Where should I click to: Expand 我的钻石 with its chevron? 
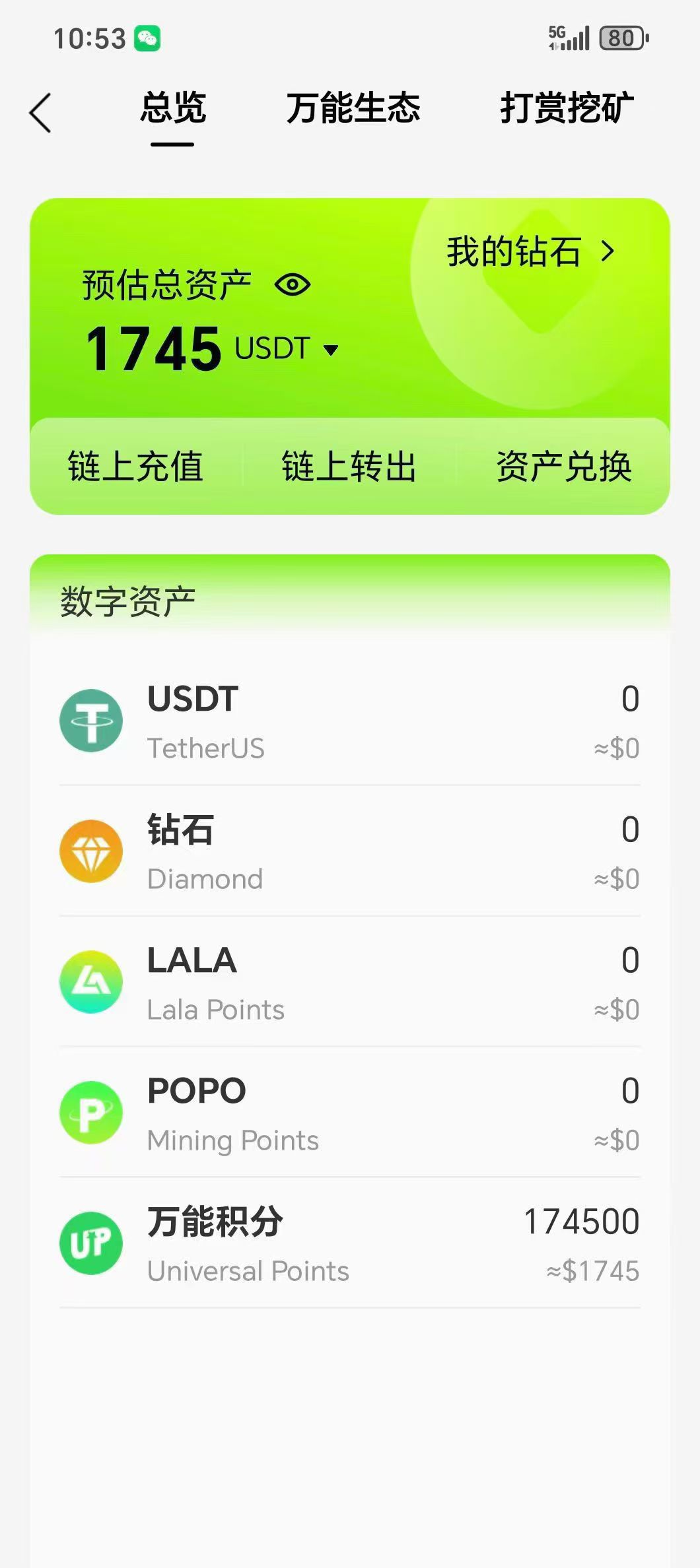[x=608, y=251]
